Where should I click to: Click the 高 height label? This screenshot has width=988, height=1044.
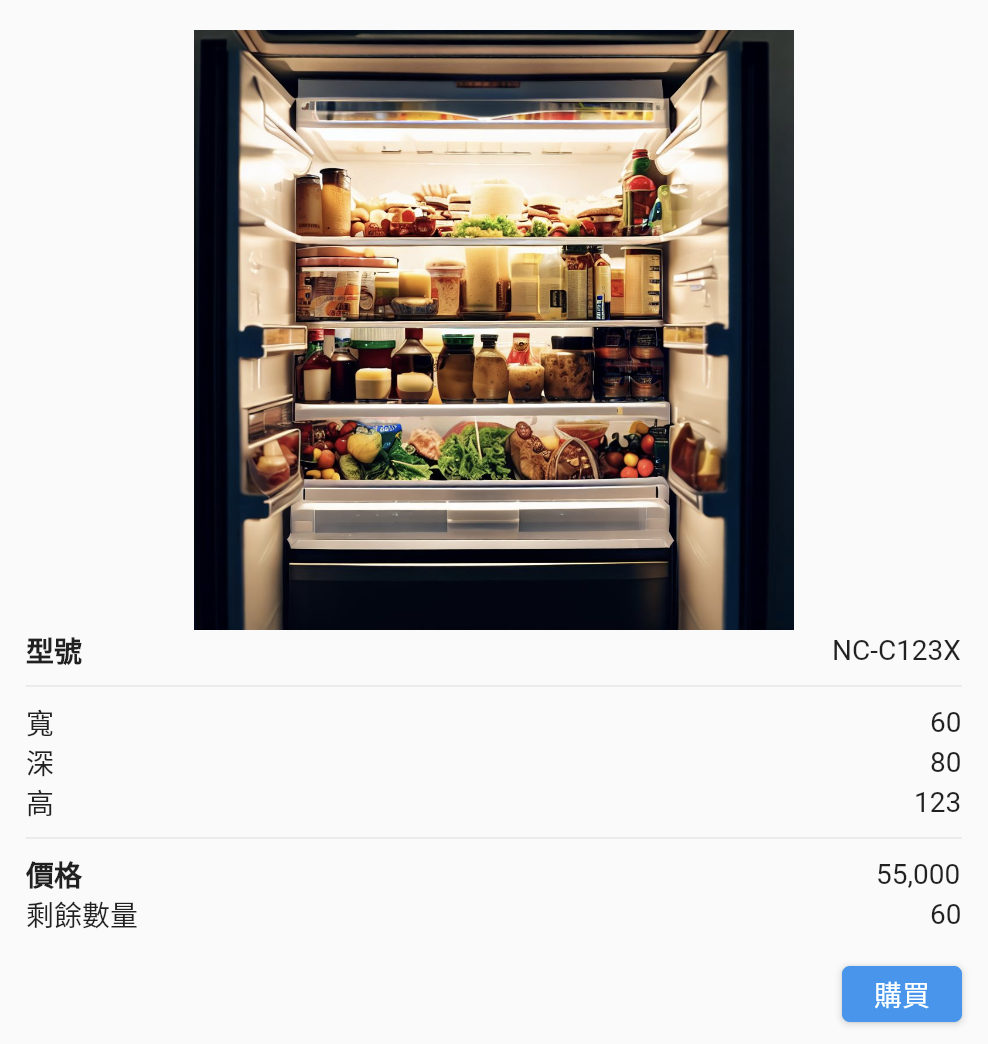coord(39,803)
